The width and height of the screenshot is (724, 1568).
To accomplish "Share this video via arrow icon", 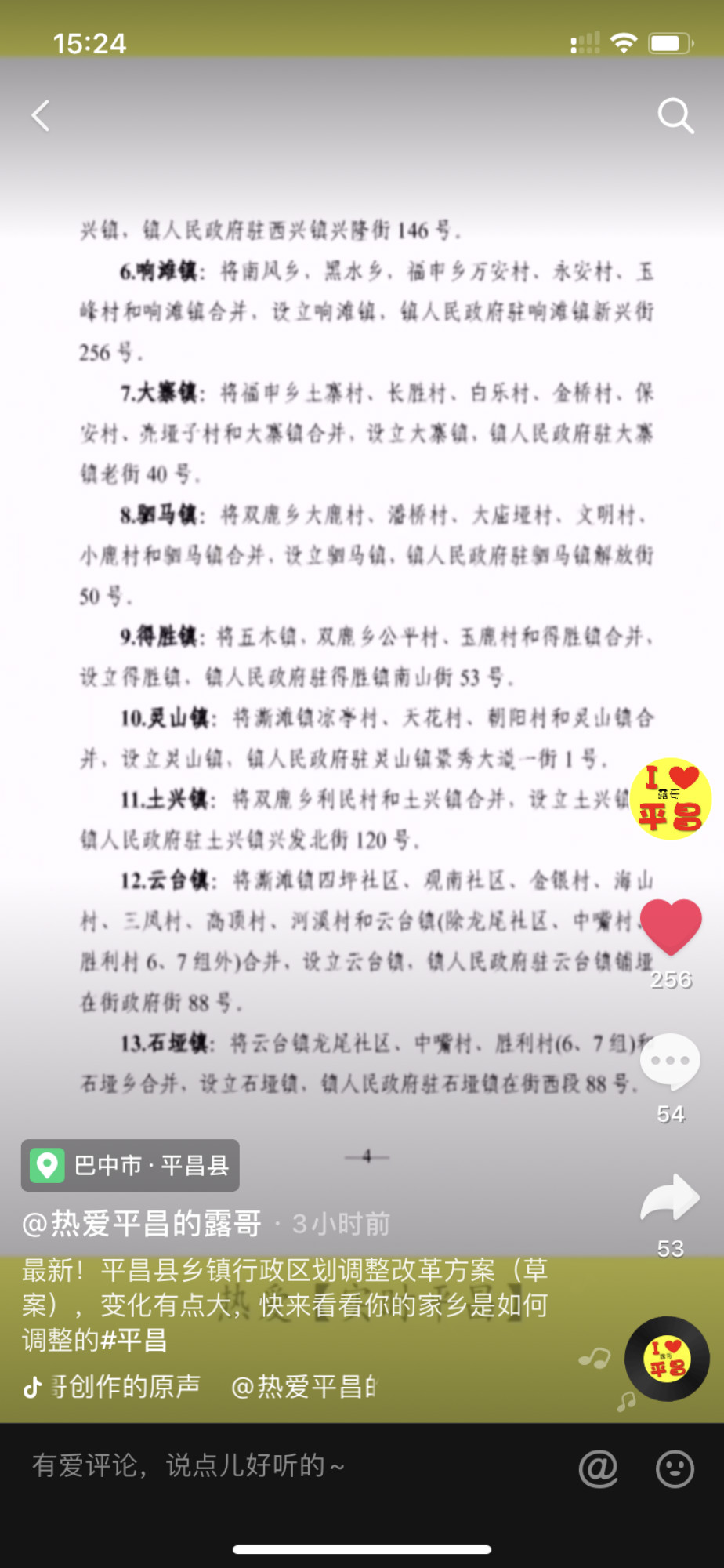I will tap(670, 1198).
